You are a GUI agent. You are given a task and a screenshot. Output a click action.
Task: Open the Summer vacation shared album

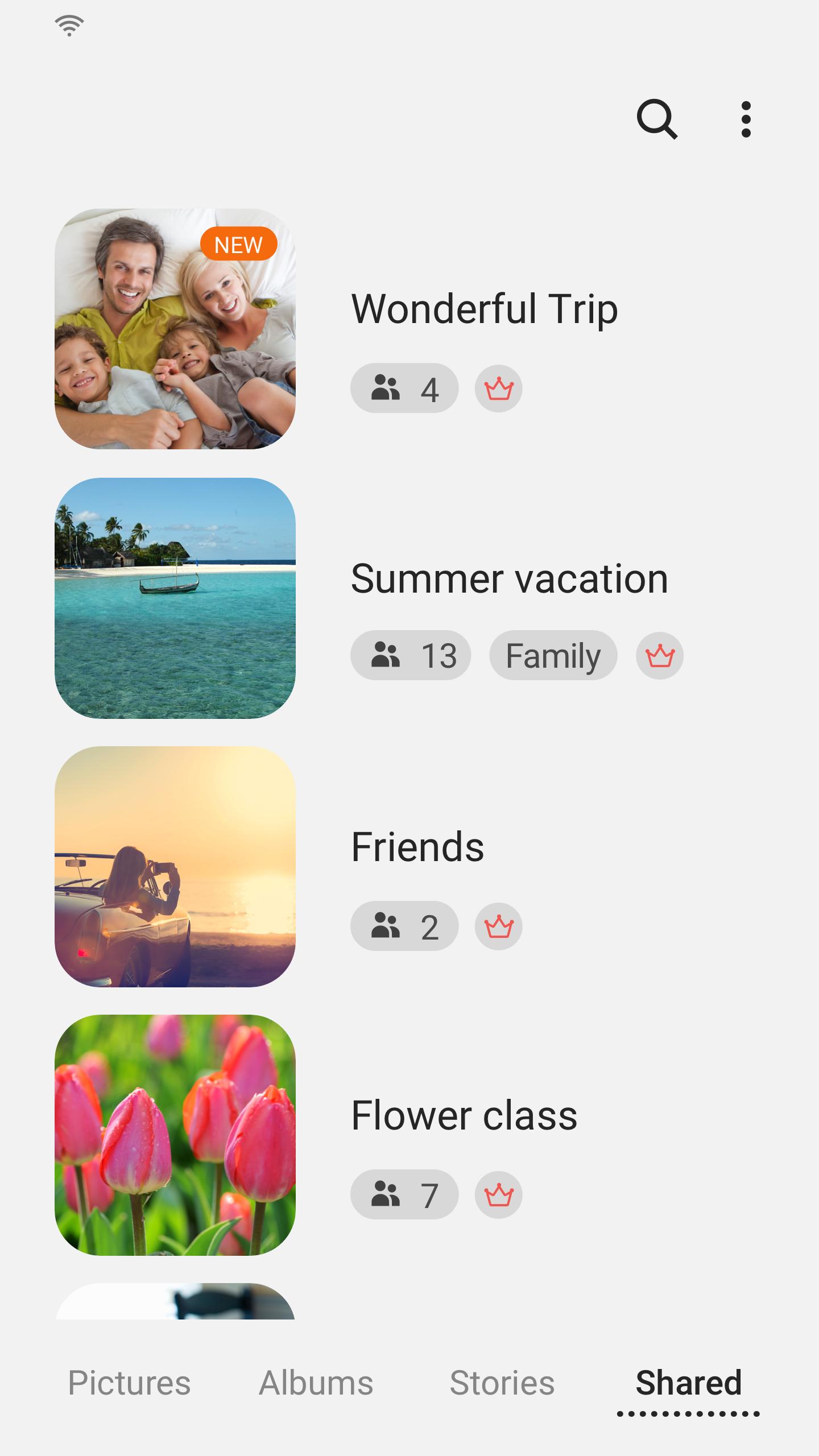tap(175, 598)
